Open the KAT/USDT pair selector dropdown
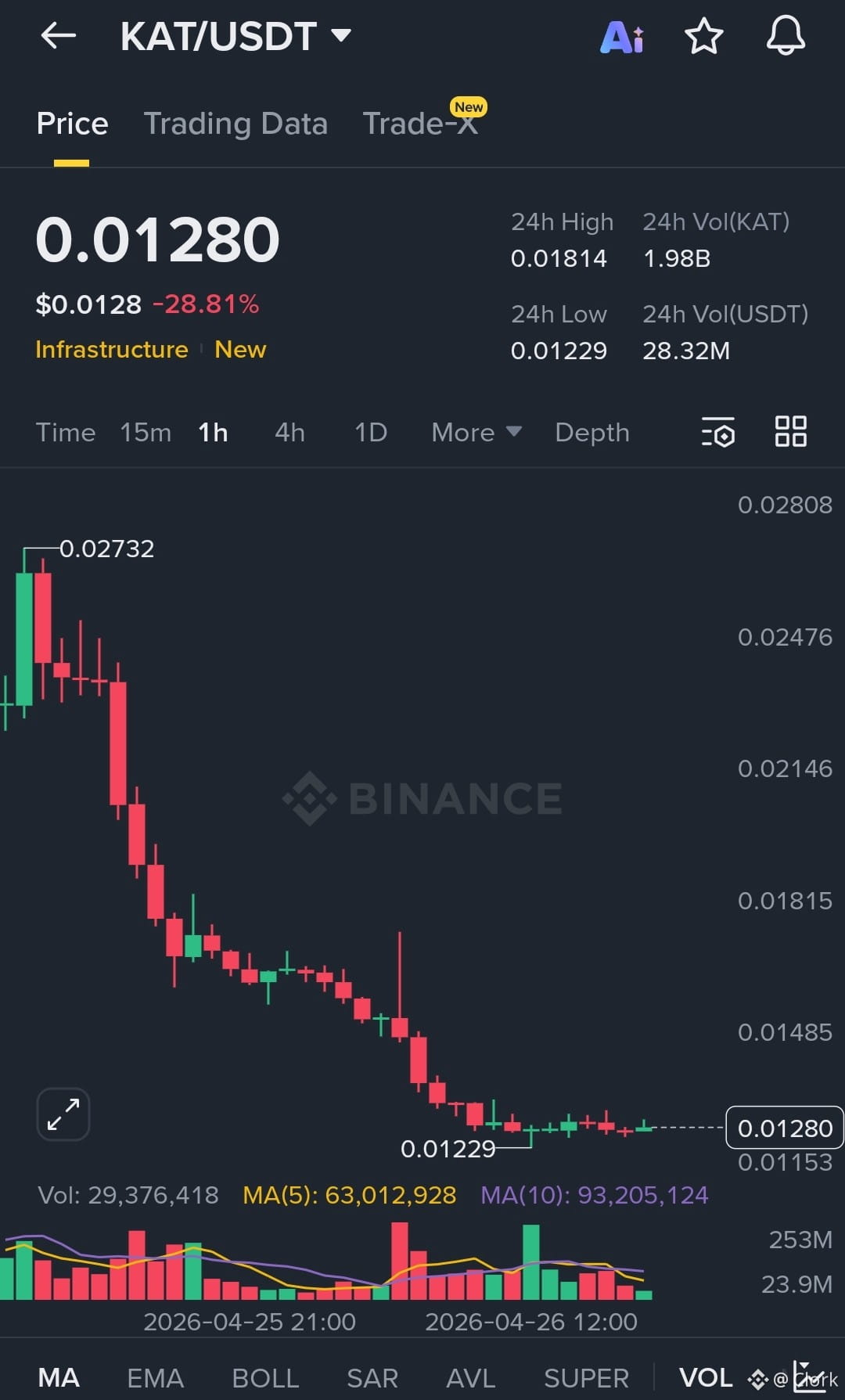 coord(236,36)
